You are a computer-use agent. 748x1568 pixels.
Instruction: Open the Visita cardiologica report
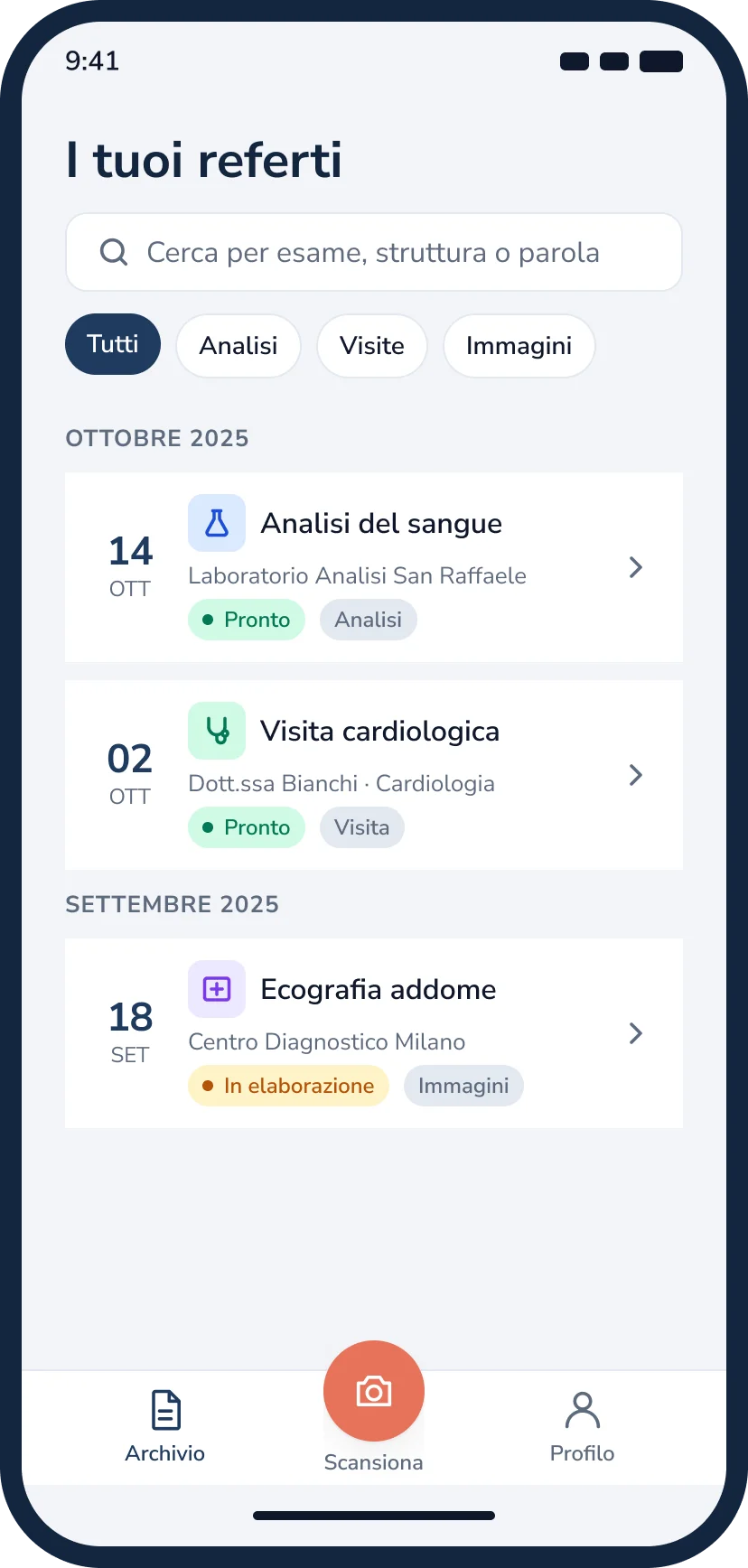pos(374,775)
